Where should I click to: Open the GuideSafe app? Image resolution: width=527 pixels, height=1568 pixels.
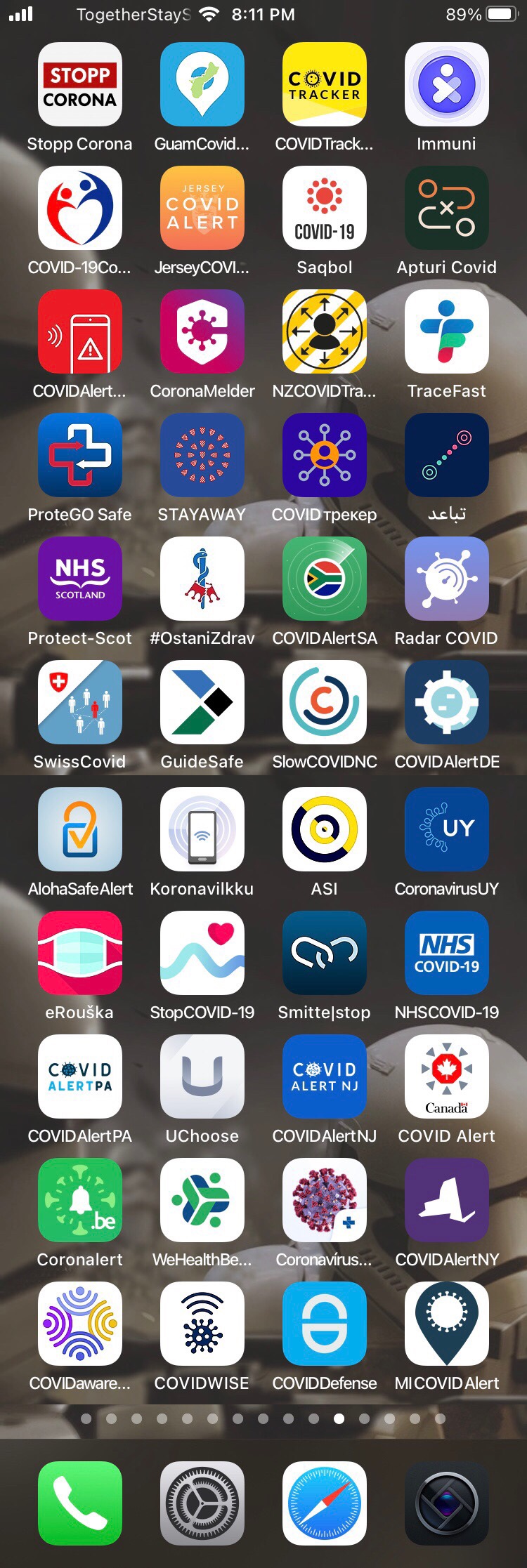[202, 702]
